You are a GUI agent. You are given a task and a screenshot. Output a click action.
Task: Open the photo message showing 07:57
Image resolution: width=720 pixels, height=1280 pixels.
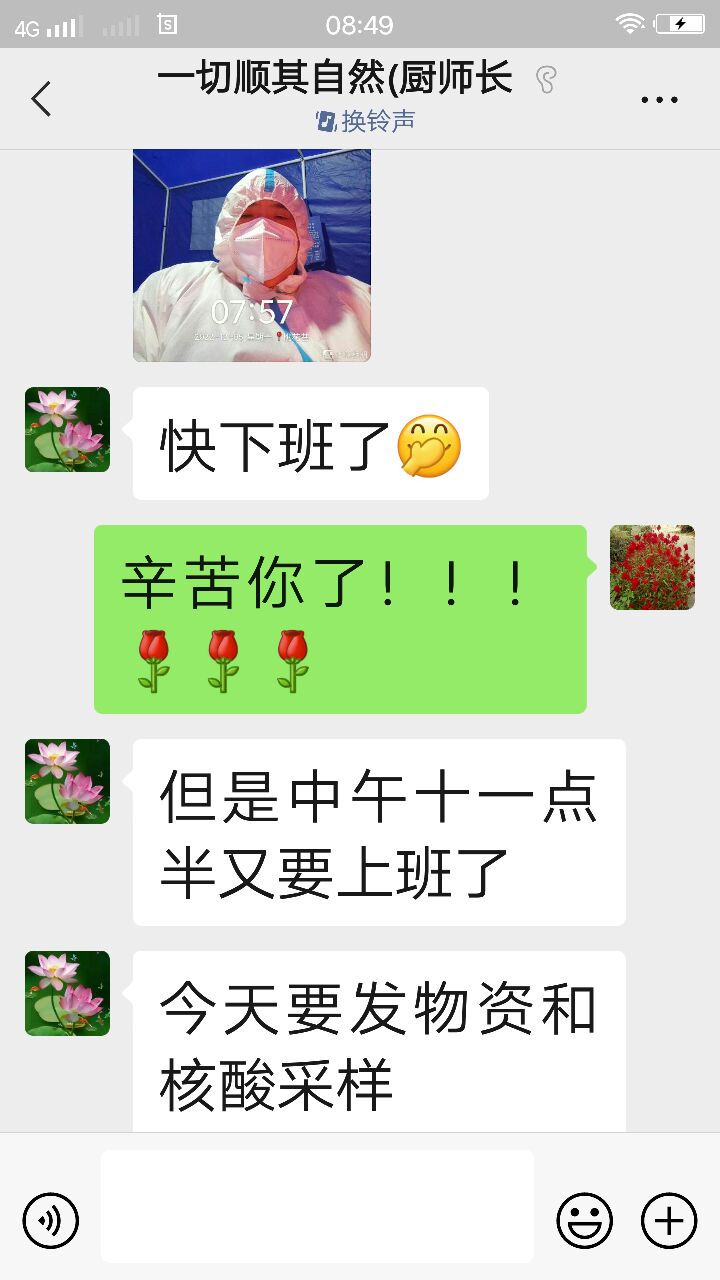[252, 255]
